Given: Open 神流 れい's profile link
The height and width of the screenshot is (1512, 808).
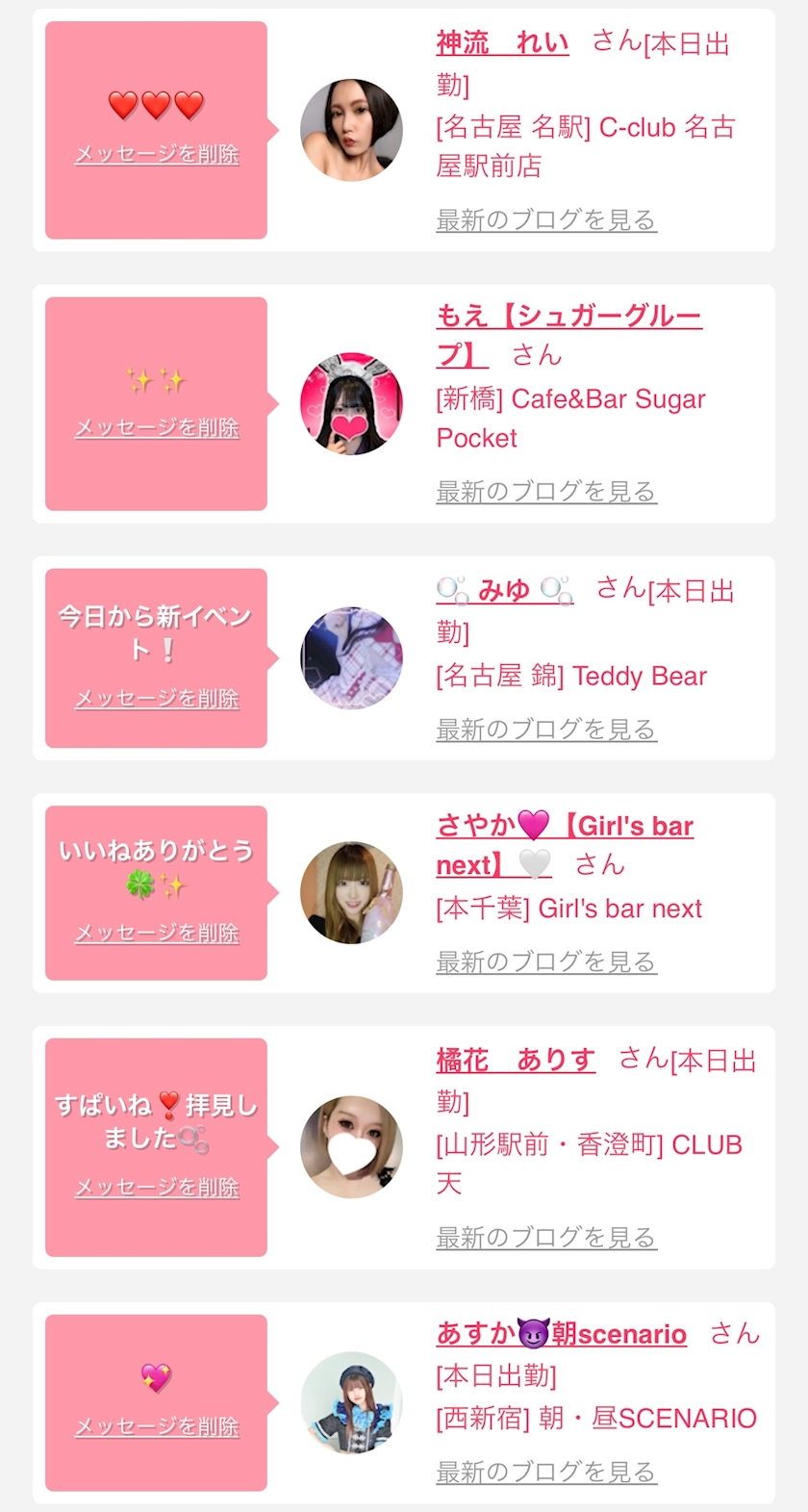Looking at the screenshot, I should (502, 43).
